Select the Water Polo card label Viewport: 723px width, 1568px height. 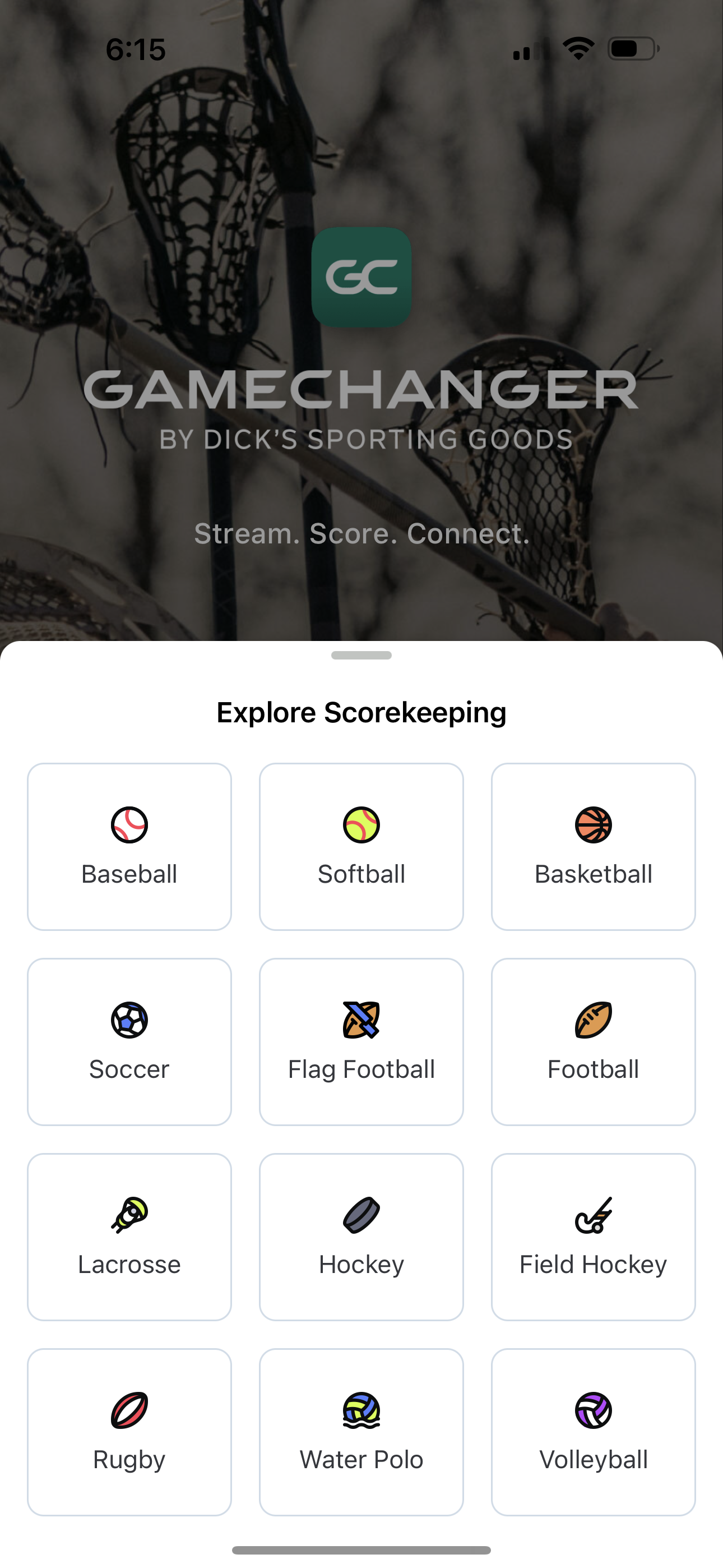point(361,1459)
